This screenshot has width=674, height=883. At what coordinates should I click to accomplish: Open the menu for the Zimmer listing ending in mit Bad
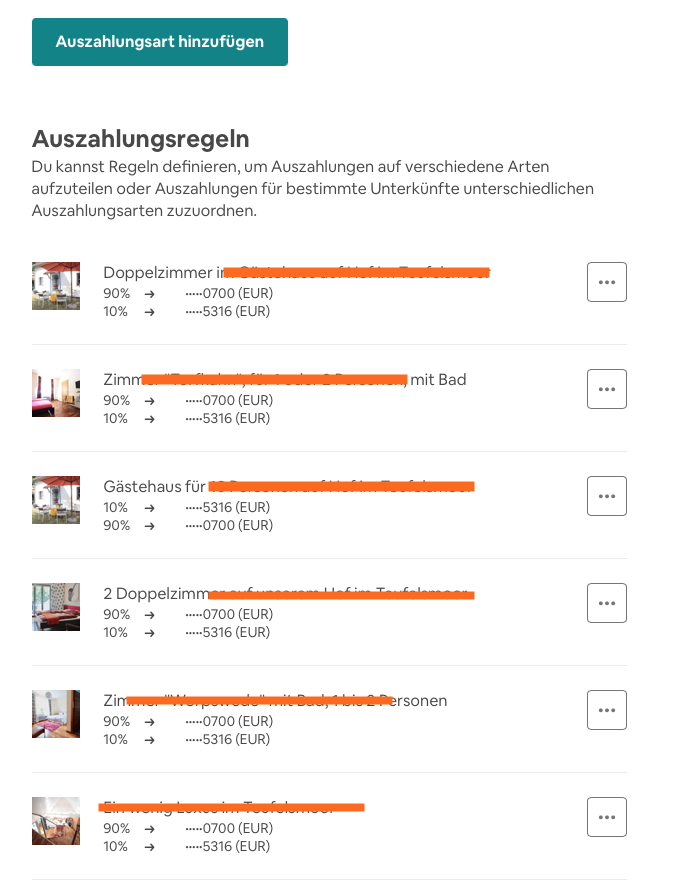pyautogui.click(x=606, y=389)
